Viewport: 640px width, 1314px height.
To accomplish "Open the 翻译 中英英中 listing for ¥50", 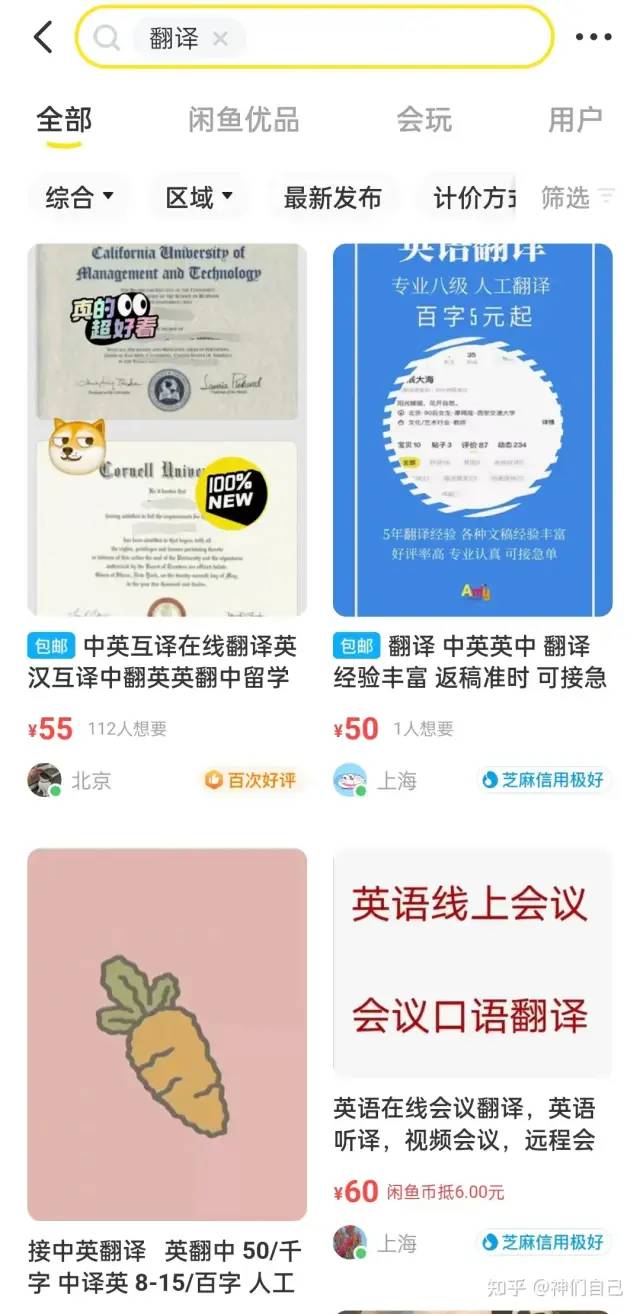I will 472,430.
